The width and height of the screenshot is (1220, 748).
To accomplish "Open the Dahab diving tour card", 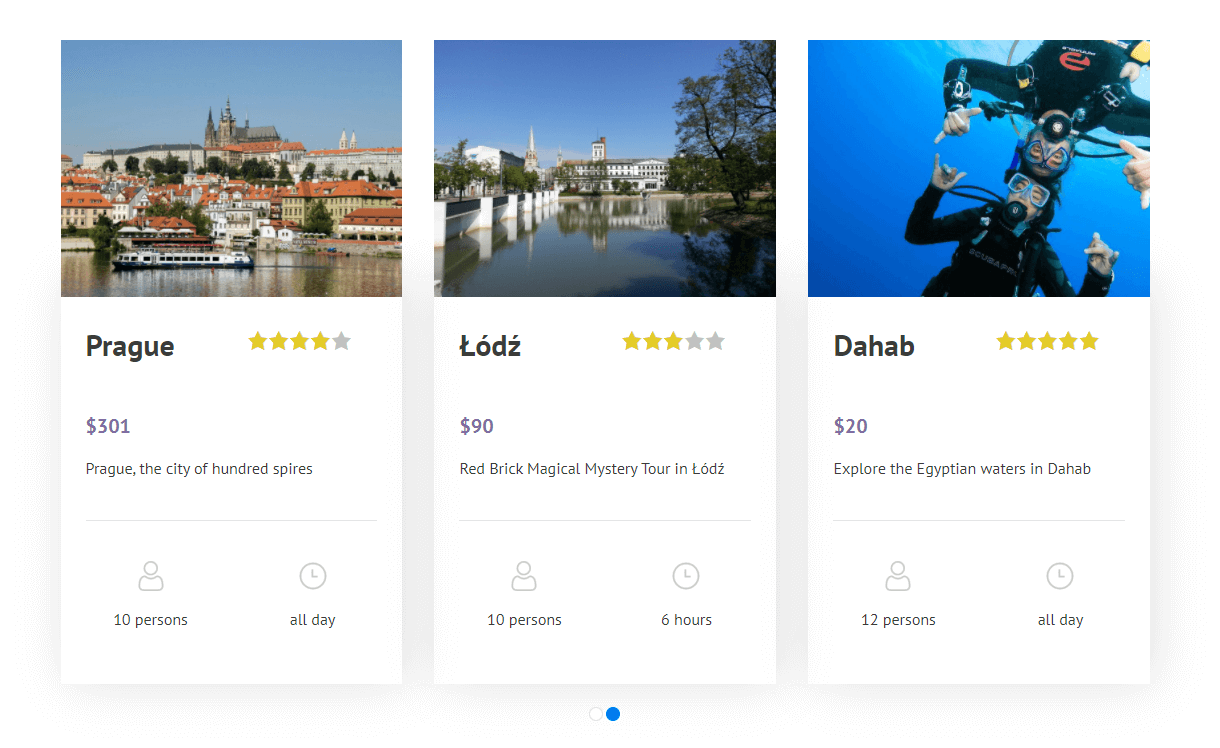I will (979, 362).
